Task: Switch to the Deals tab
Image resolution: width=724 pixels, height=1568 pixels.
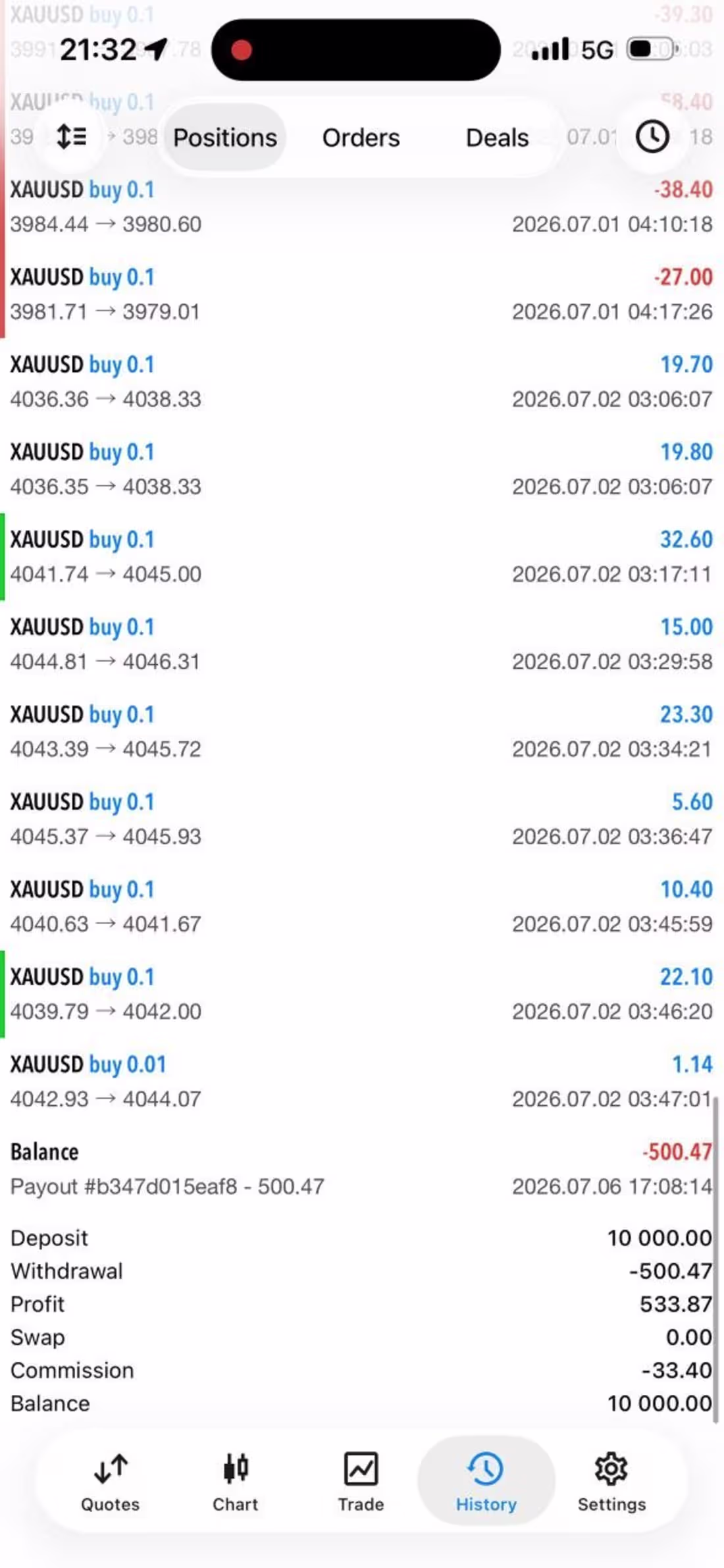Action: (497, 138)
